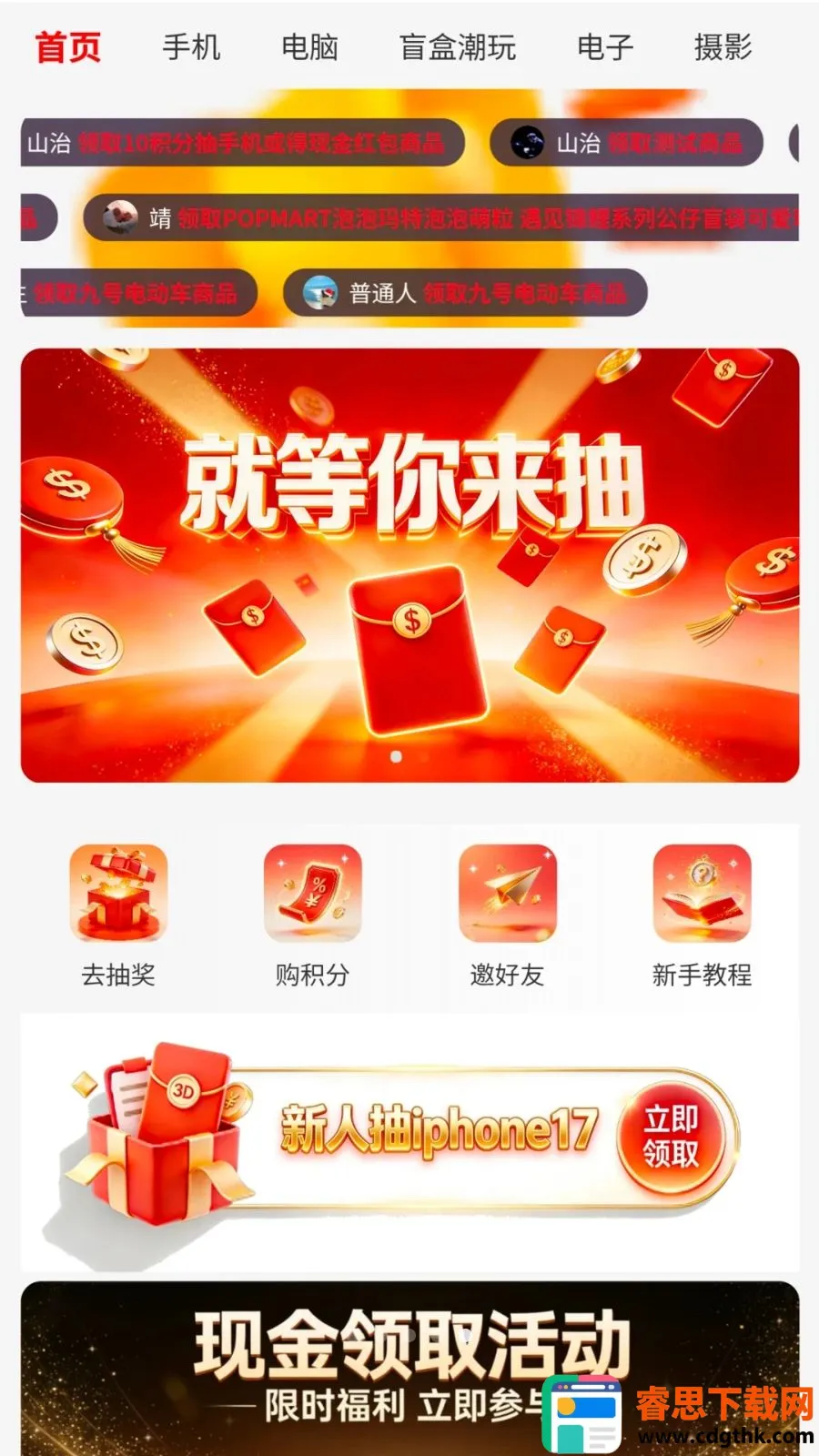
Task: Switch to the 首页 tab
Action: coord(68,46)
